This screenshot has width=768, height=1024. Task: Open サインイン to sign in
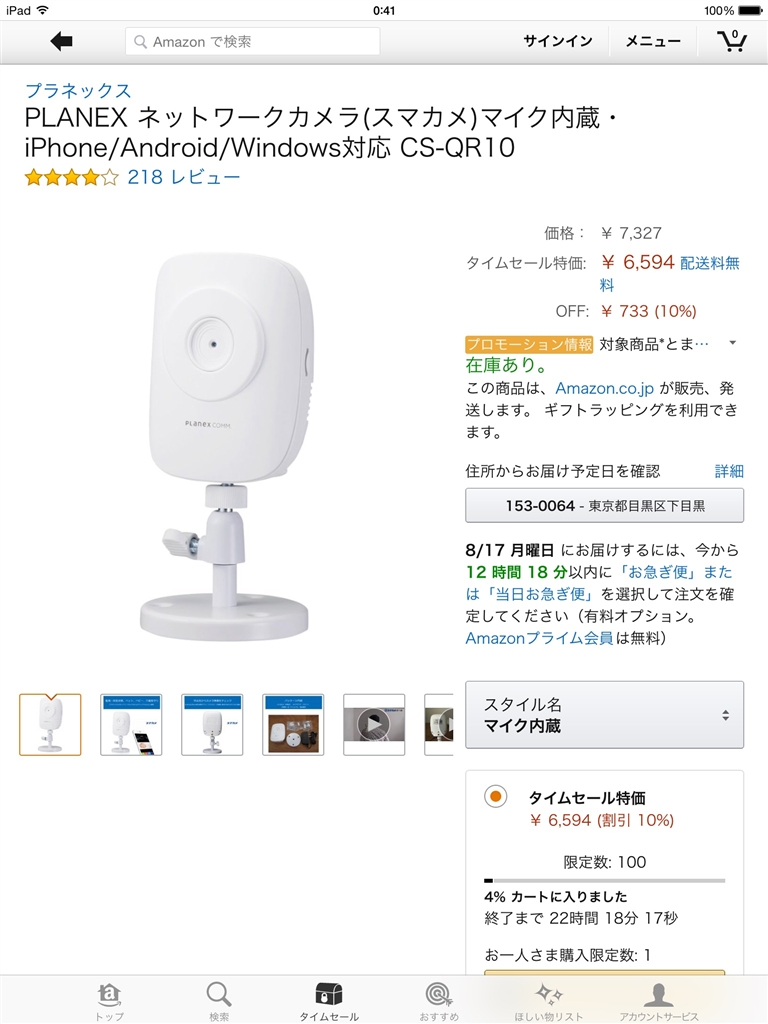(557, 41)
